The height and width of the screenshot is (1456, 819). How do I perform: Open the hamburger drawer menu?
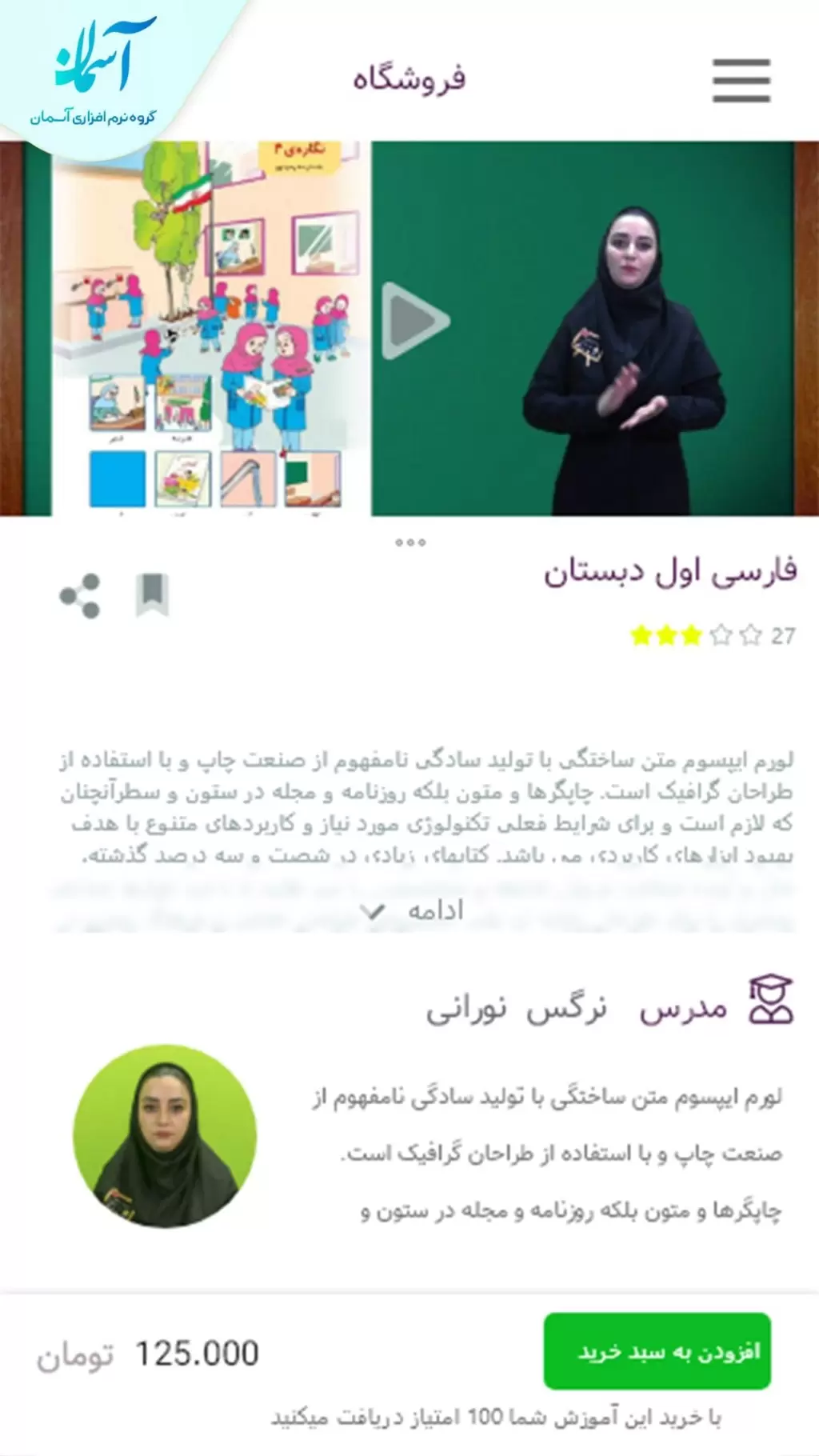point(741,80)
